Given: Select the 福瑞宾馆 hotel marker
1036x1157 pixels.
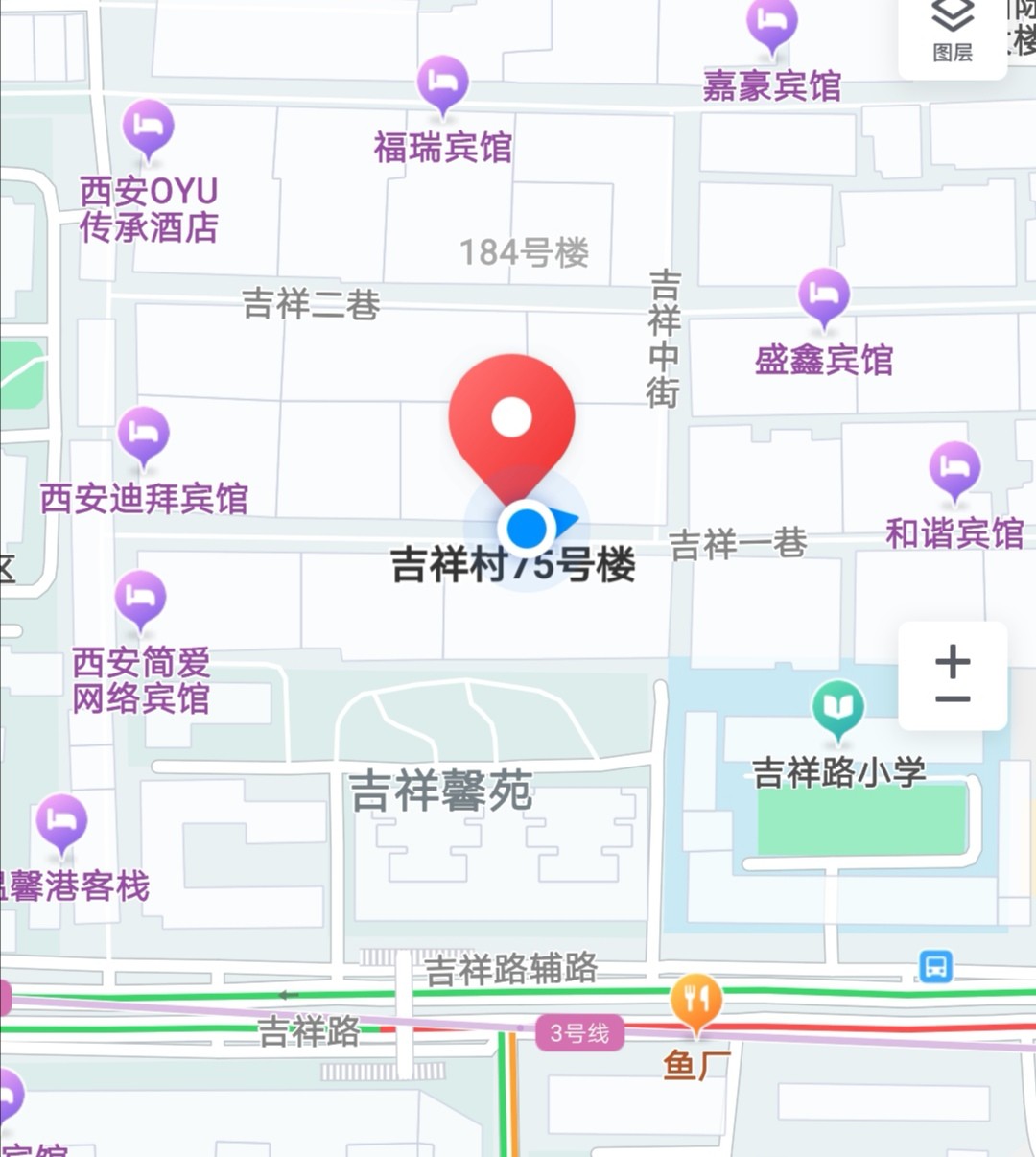Looking at the screenshot, I should 442,81.
